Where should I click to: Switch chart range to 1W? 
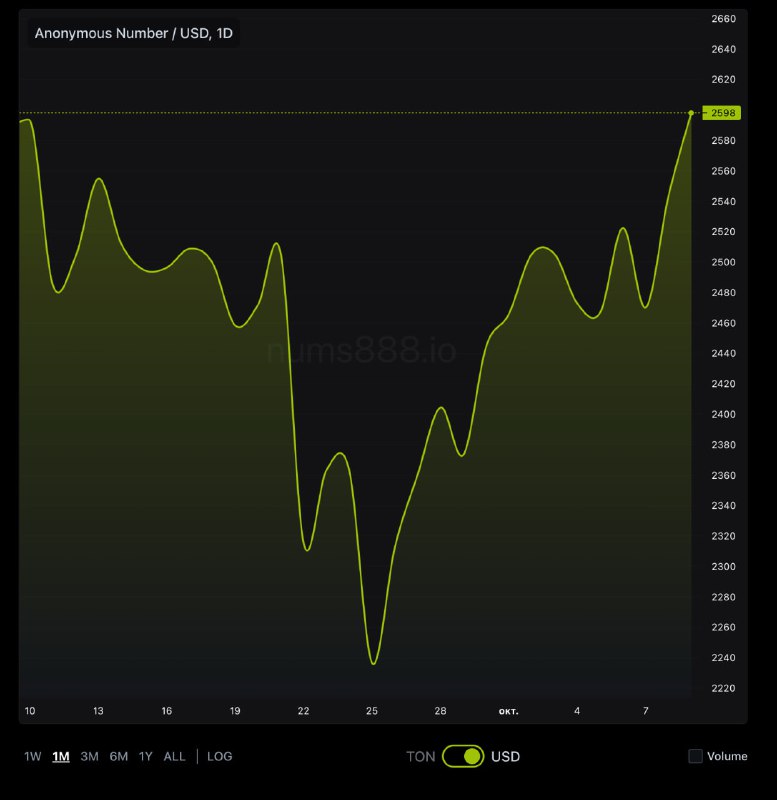coord(33,756)
